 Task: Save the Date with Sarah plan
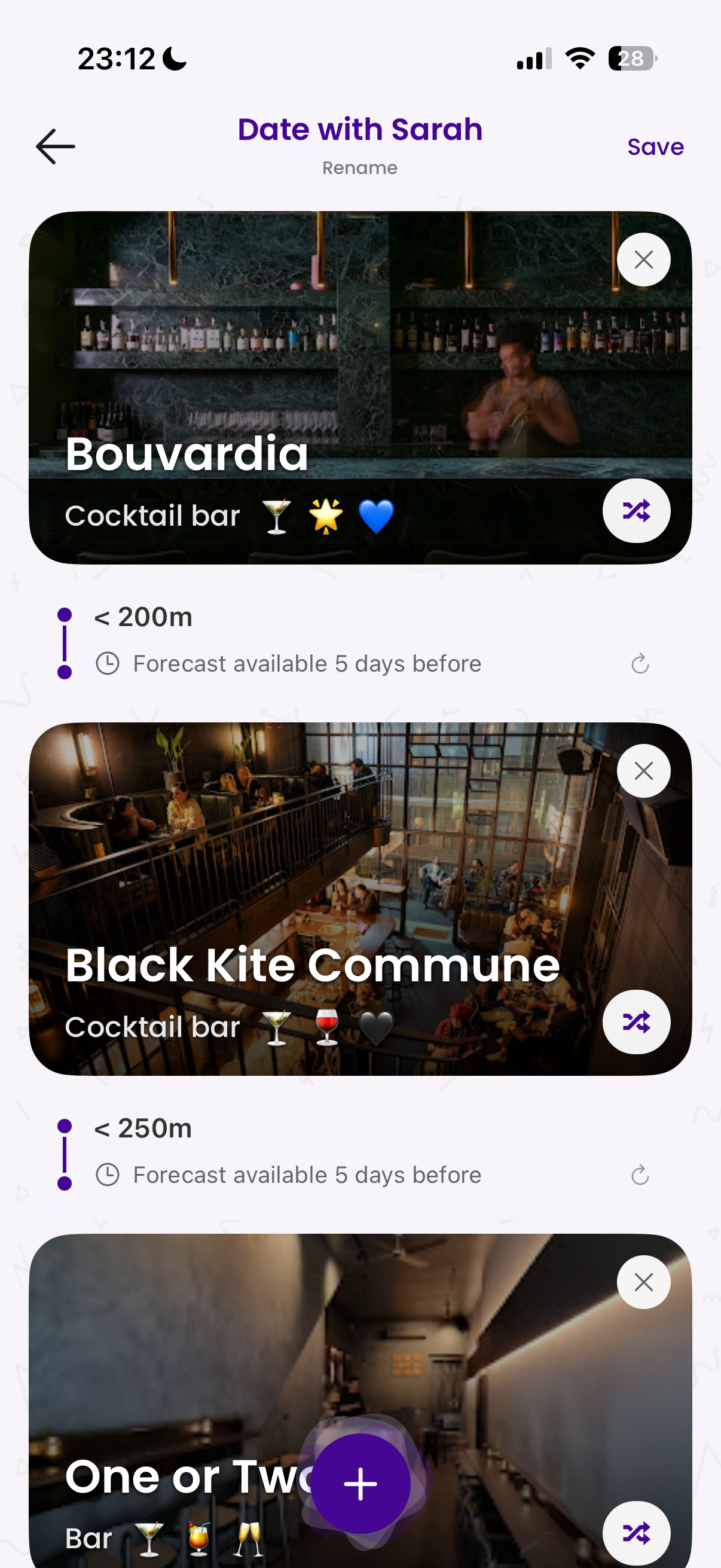(x=655, y=147)
